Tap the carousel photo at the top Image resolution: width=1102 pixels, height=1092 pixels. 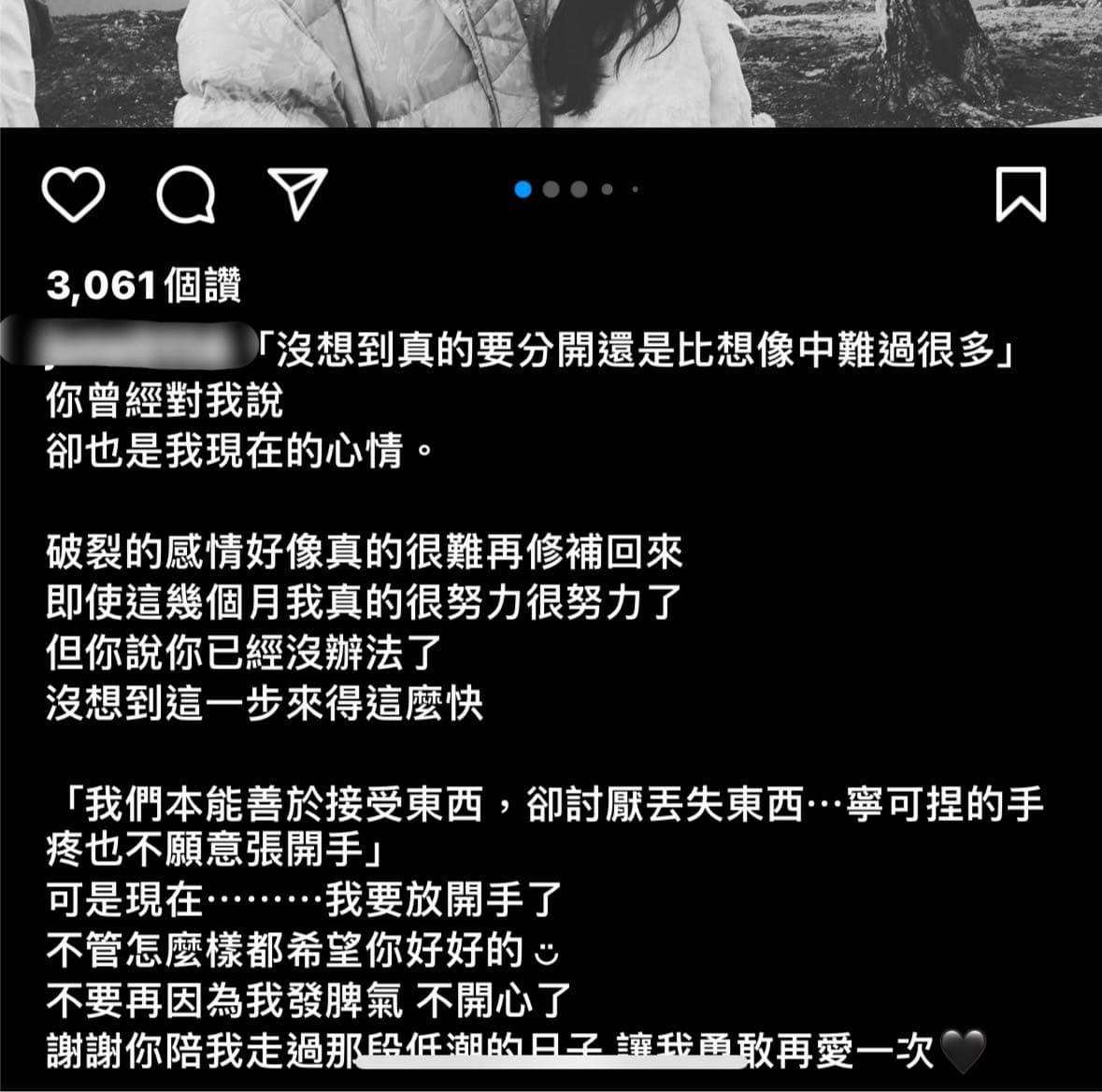pyautogui.click(x=551, y=62)
